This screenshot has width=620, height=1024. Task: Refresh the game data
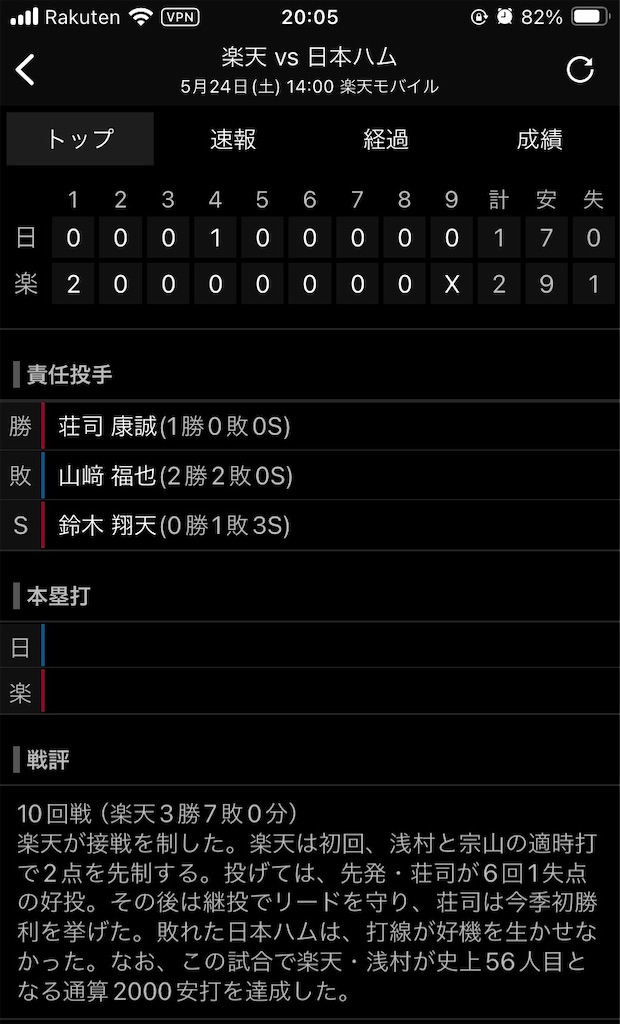(x=579, y=70)
